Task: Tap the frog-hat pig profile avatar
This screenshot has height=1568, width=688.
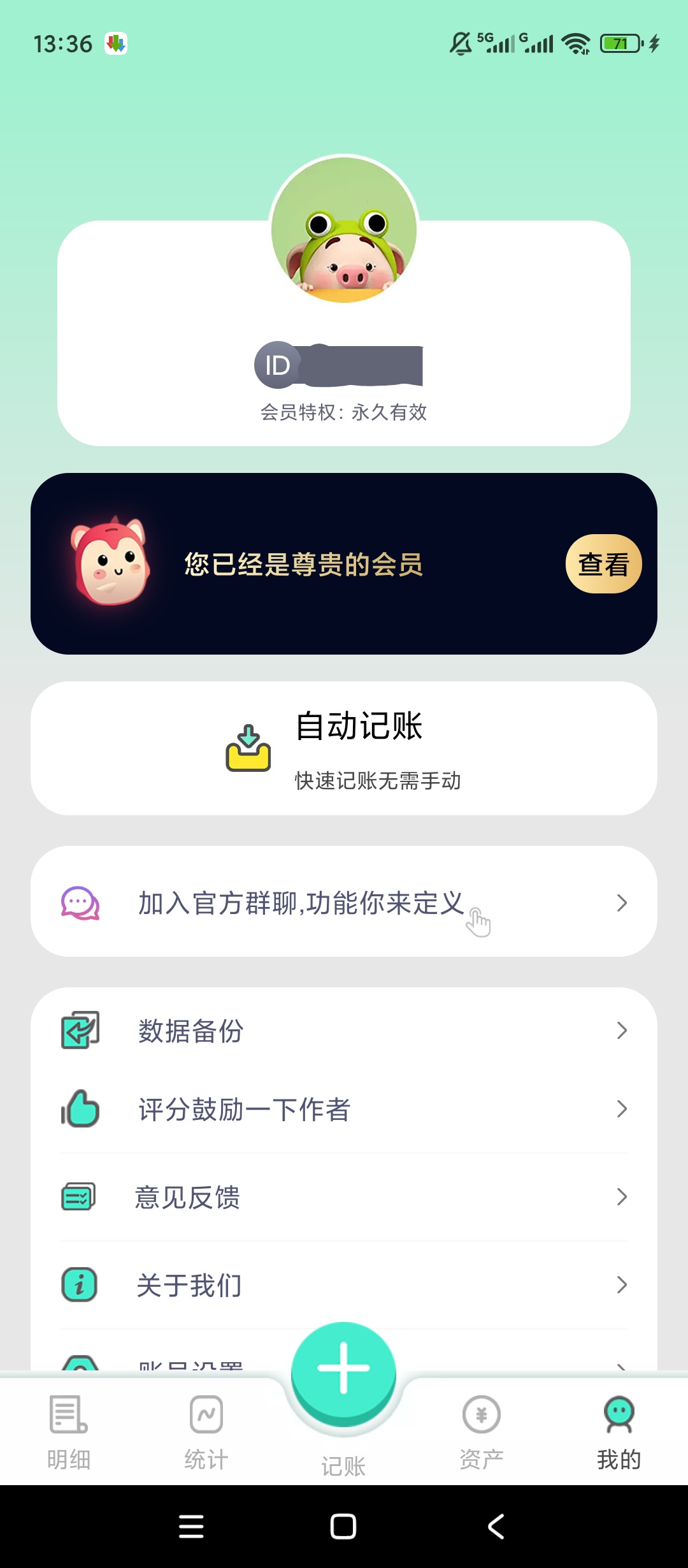Action: pyautogui.click(x=344, y=229)
